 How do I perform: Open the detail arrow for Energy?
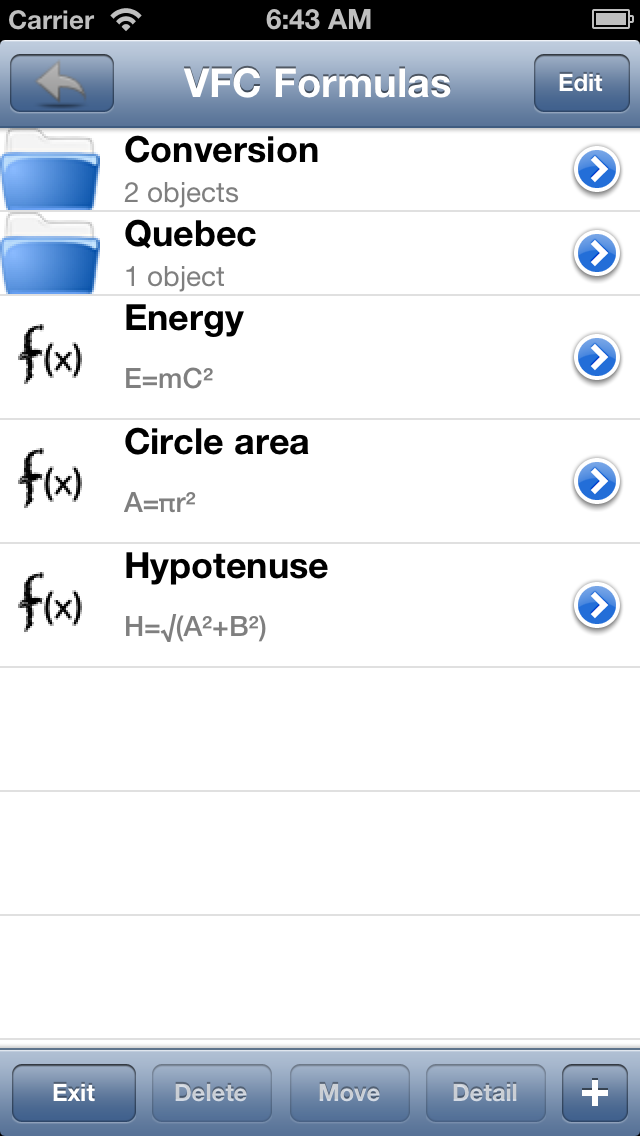click(597, 358)
